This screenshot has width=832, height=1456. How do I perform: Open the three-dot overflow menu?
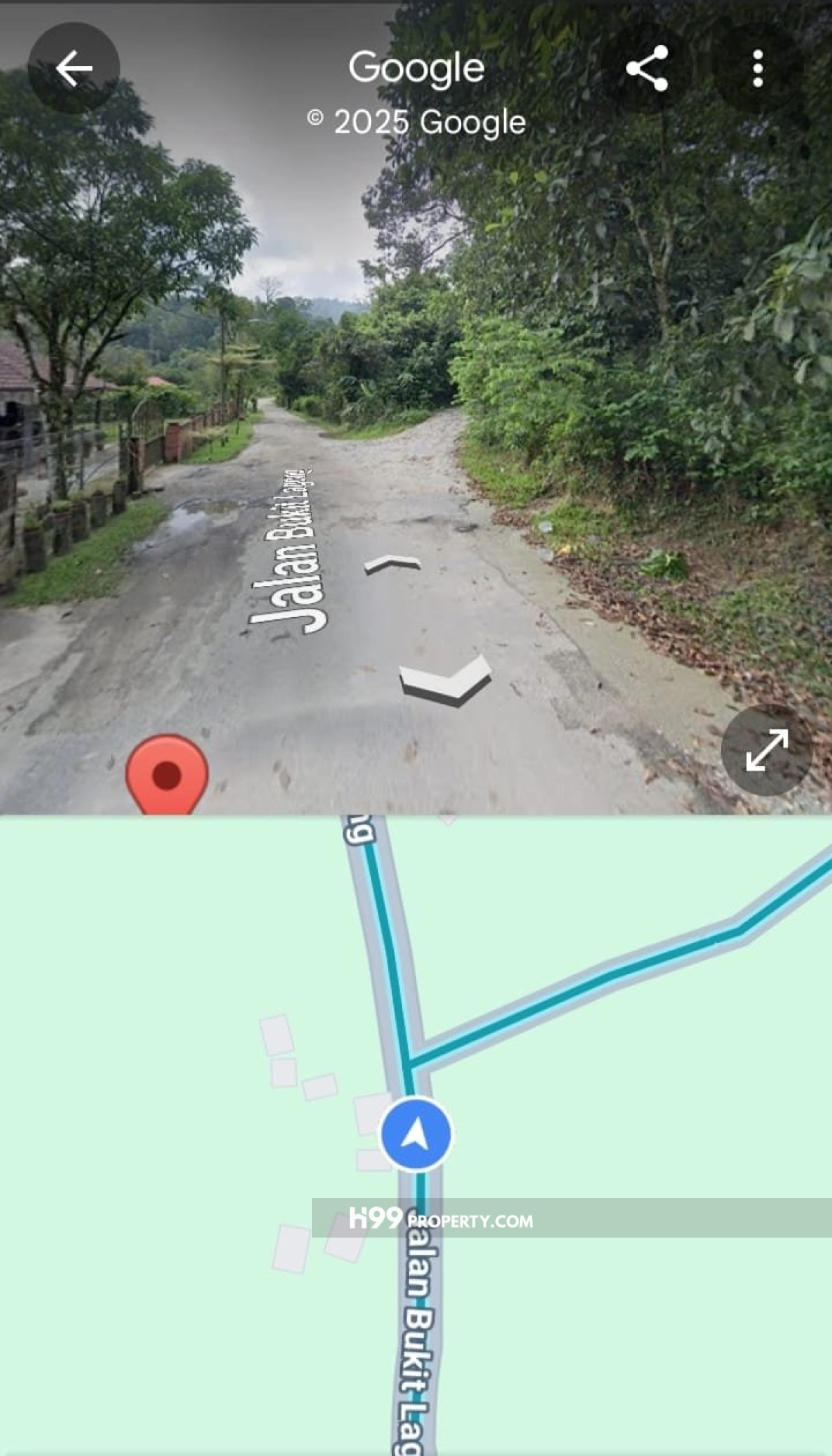click(x=757, y=68)
